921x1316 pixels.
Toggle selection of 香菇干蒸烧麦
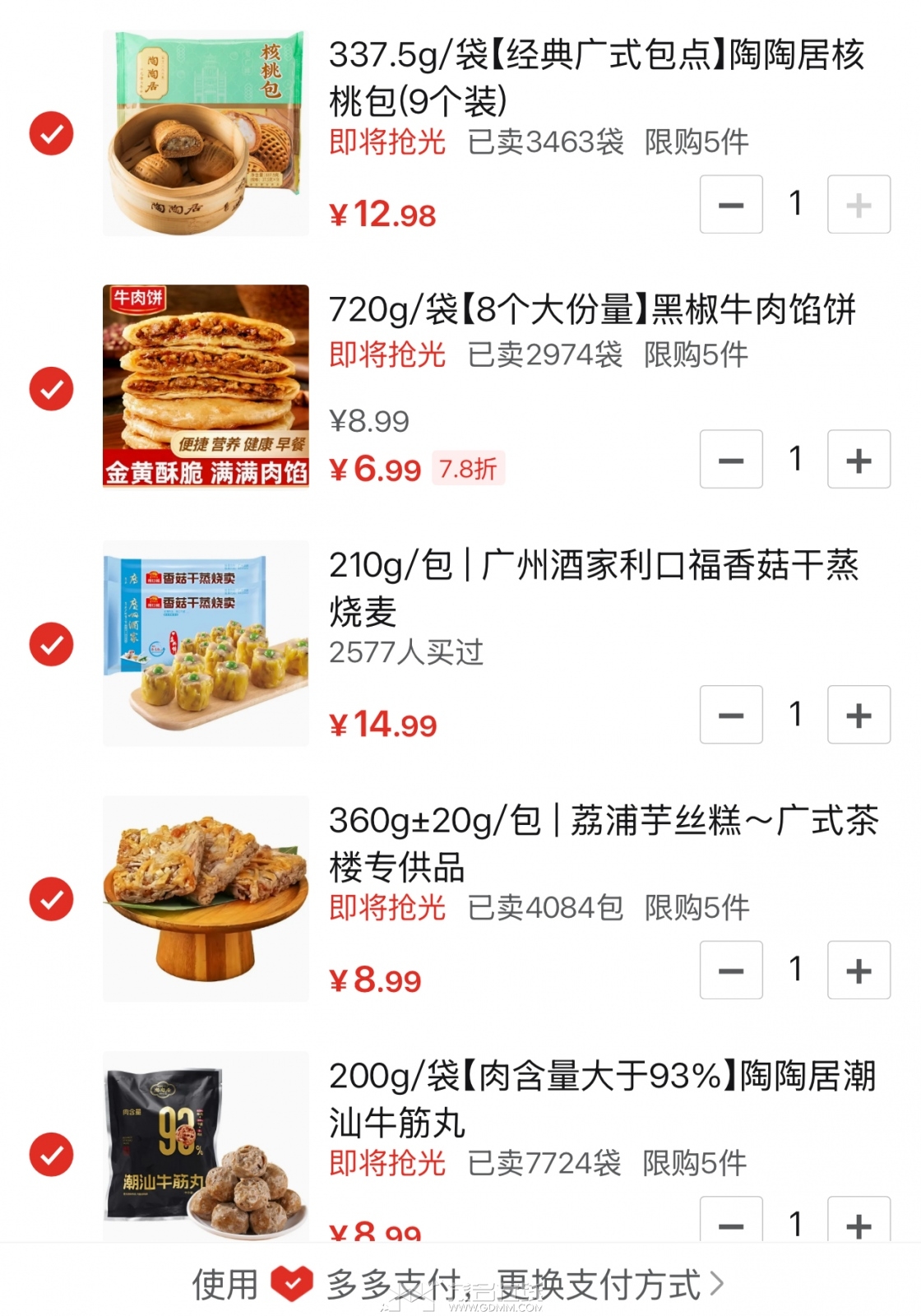(51, 644)
